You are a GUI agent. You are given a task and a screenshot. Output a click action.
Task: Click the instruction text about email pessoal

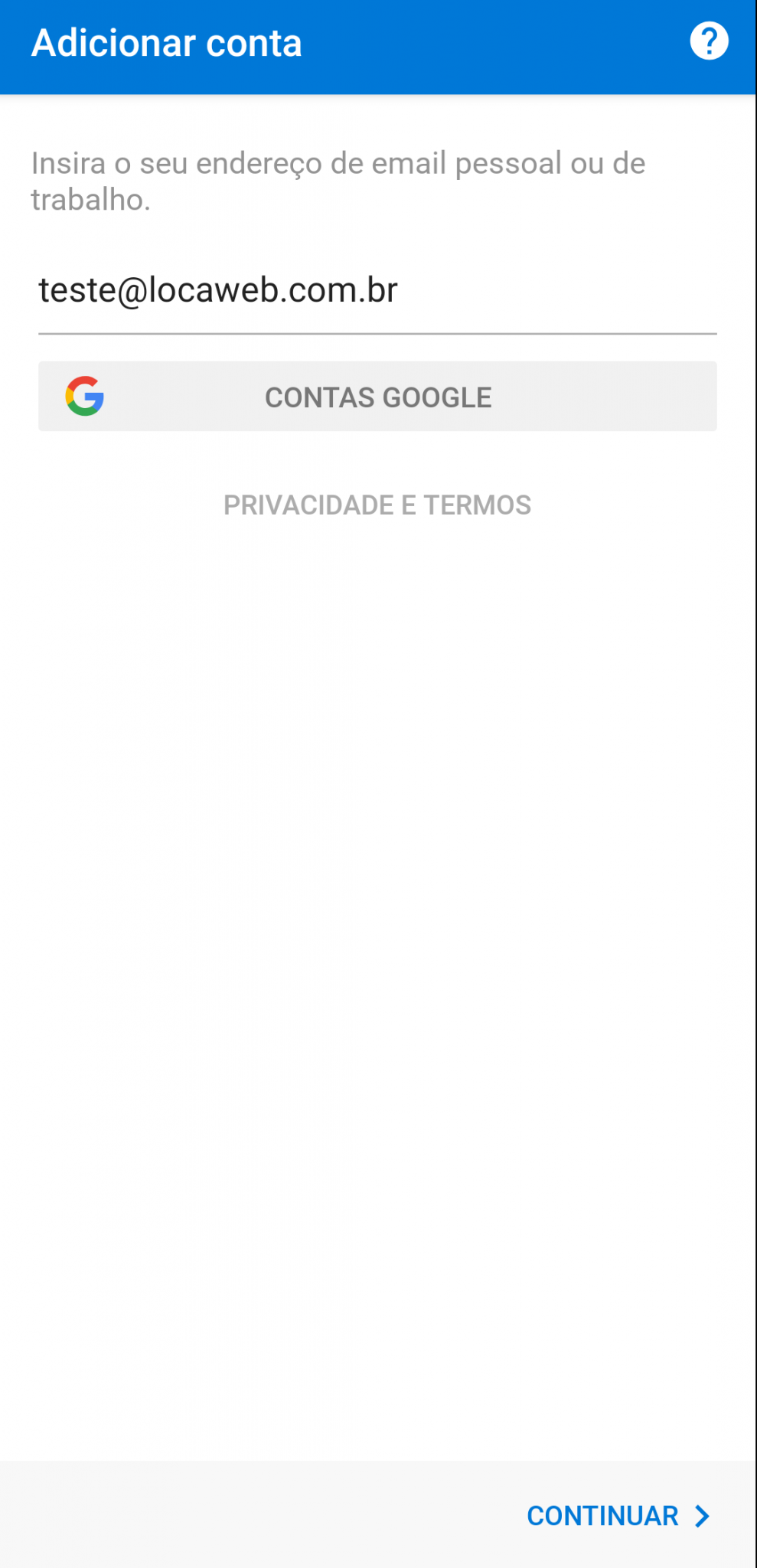point(337,181)
